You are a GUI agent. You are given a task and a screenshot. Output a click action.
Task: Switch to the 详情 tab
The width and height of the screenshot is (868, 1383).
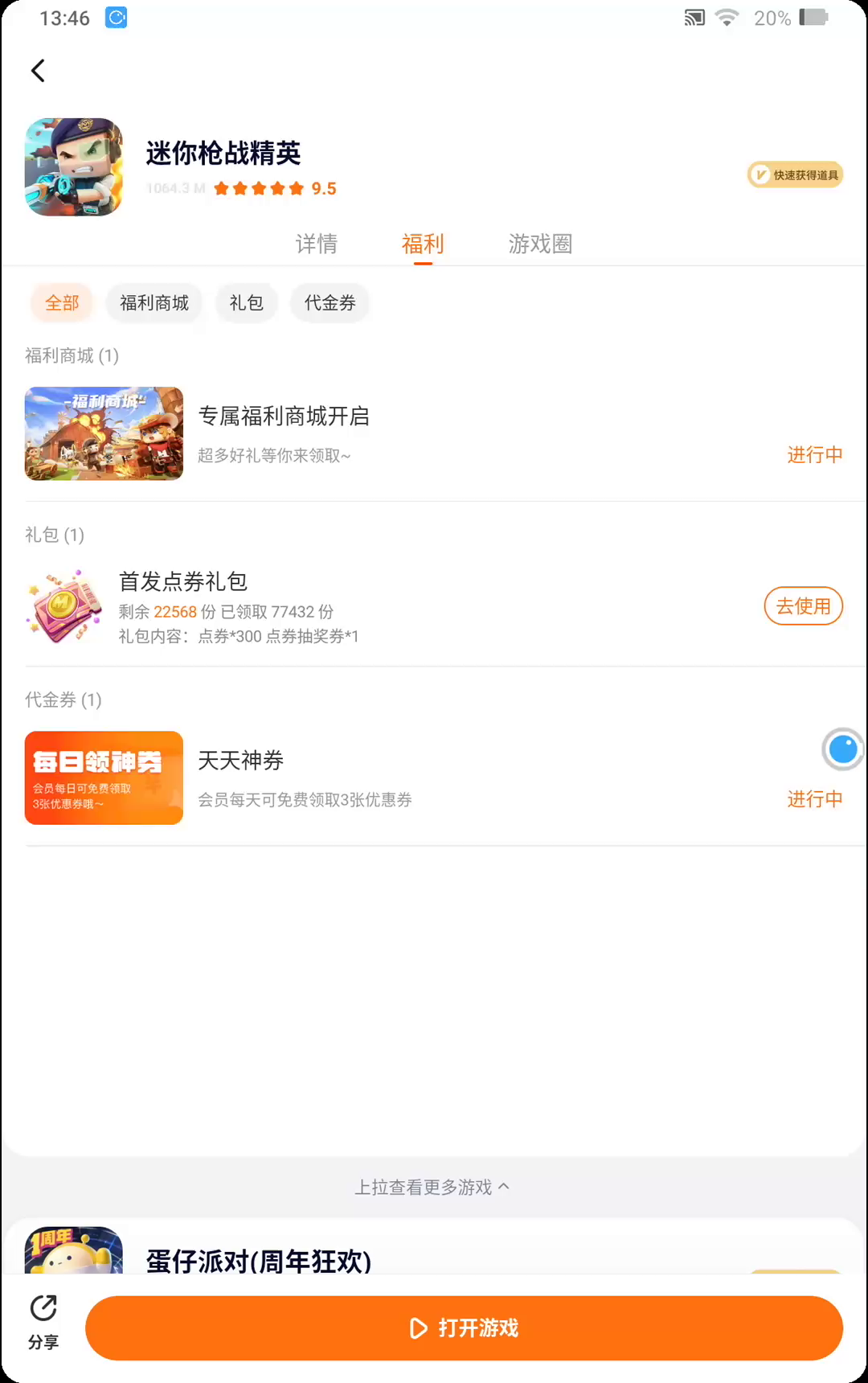(x=317, y=244)
